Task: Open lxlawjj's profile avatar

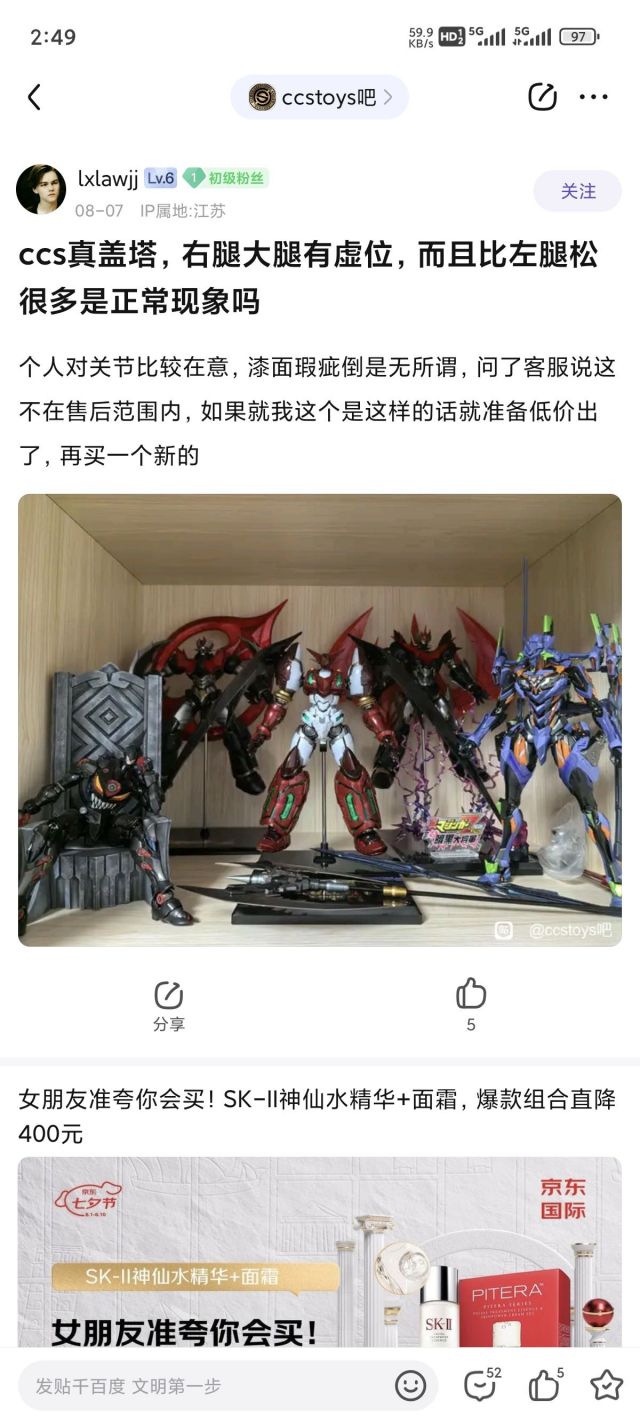Action: (x=41, y=189)
